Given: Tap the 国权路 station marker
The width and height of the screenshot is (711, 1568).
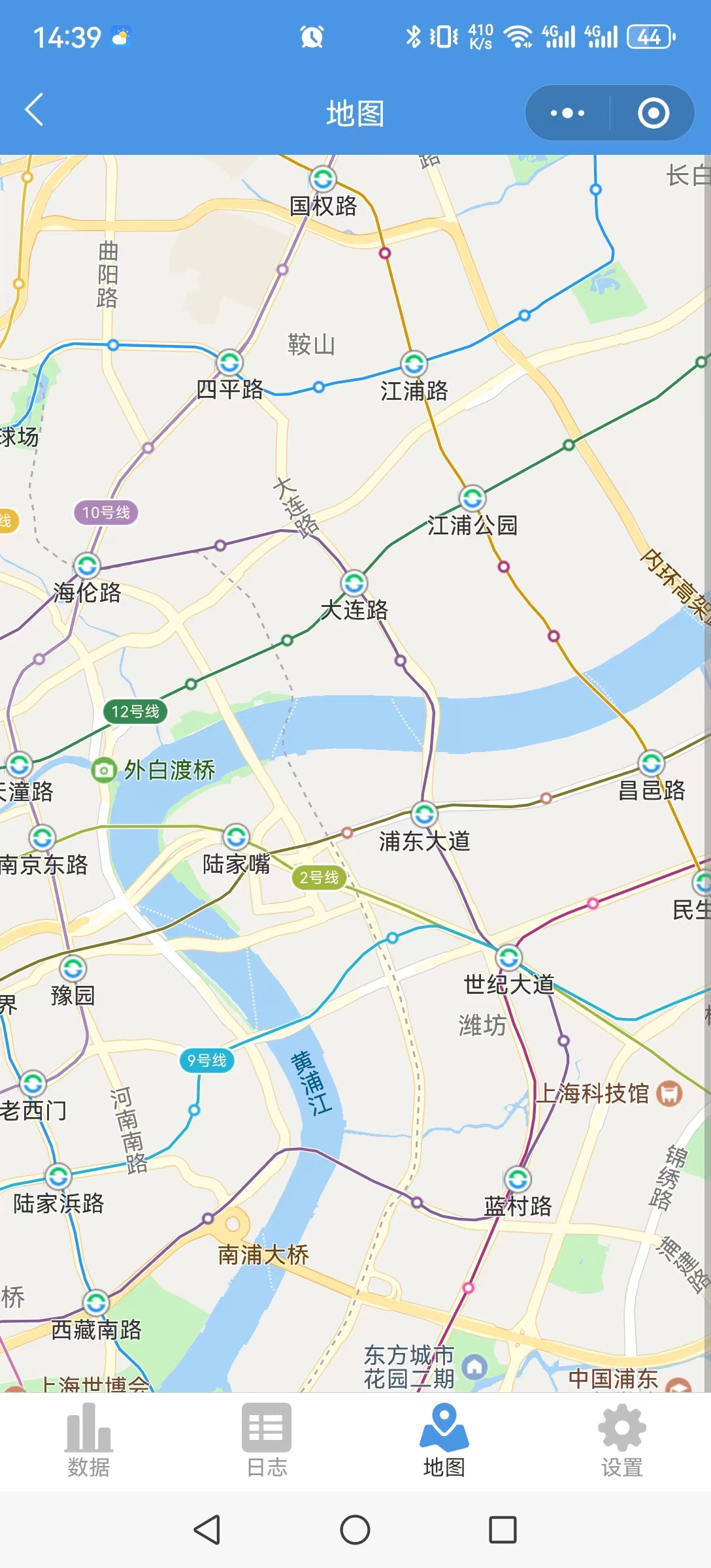Looking at the screenshot, I should tap(323, 179).
